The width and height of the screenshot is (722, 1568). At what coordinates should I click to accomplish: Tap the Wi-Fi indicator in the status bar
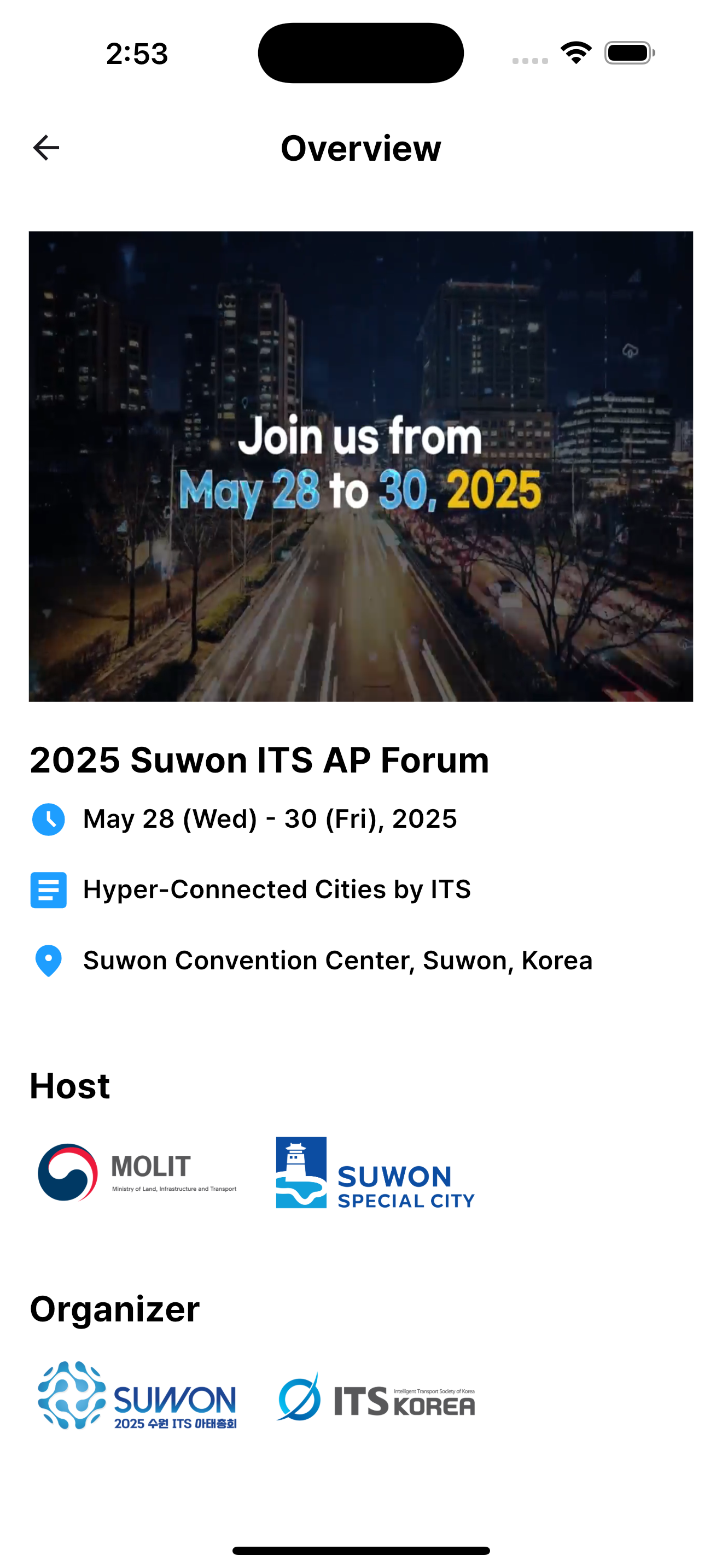575,53
